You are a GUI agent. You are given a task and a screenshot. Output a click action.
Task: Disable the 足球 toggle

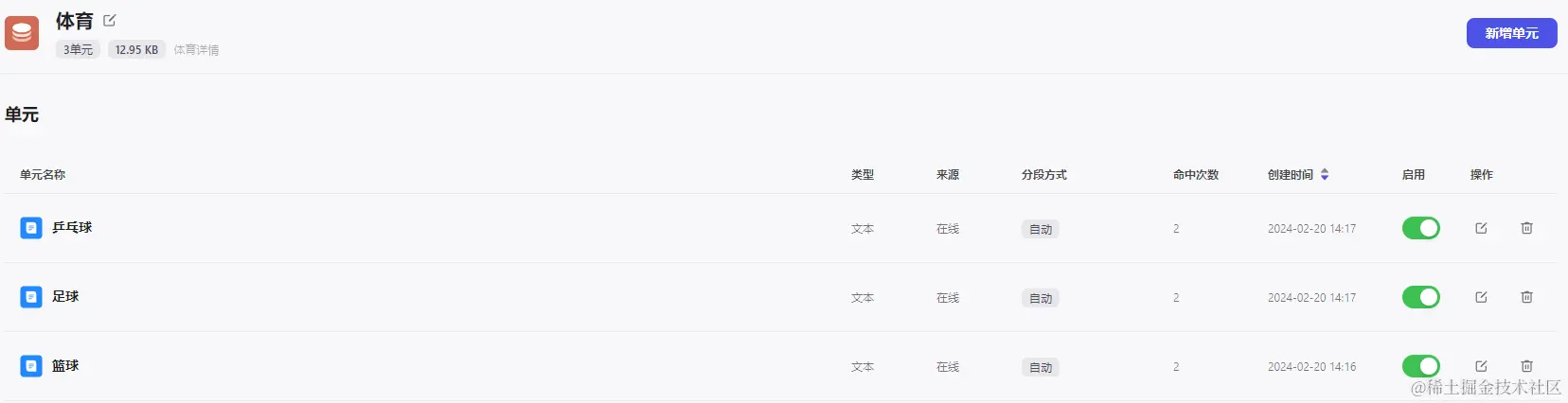point(1420,297)
